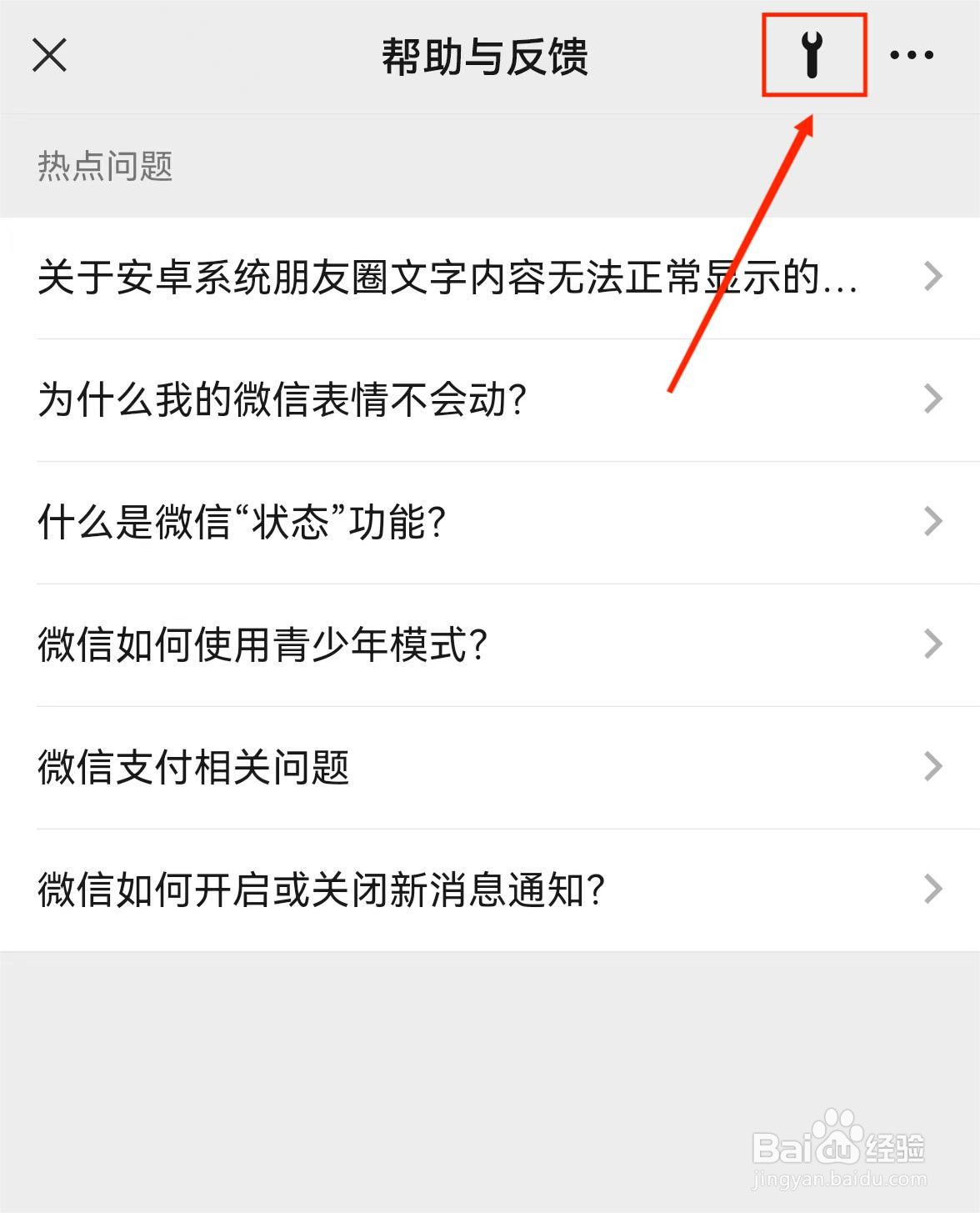This screenshot has height=1213, width=980.
Task: Select the '帮助与反馈' title bar
Action: click(489, 56)
